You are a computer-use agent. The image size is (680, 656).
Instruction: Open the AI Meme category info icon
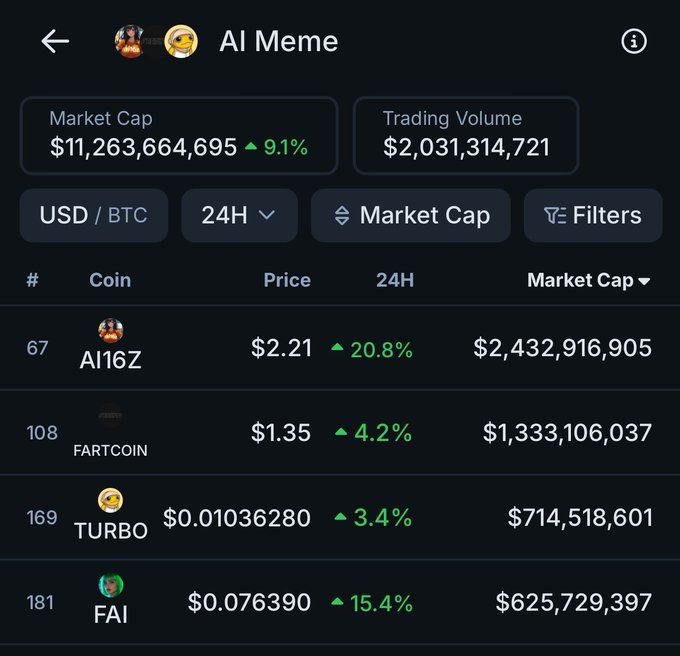click(634, 41)
